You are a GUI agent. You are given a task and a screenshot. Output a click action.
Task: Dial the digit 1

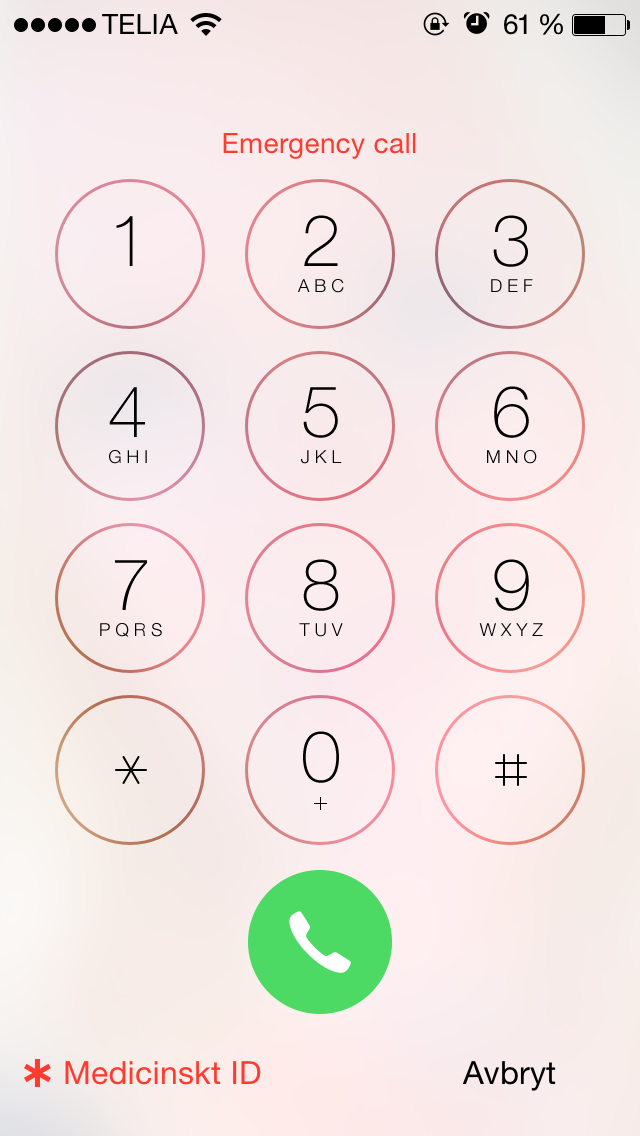[x=130, y=254]
